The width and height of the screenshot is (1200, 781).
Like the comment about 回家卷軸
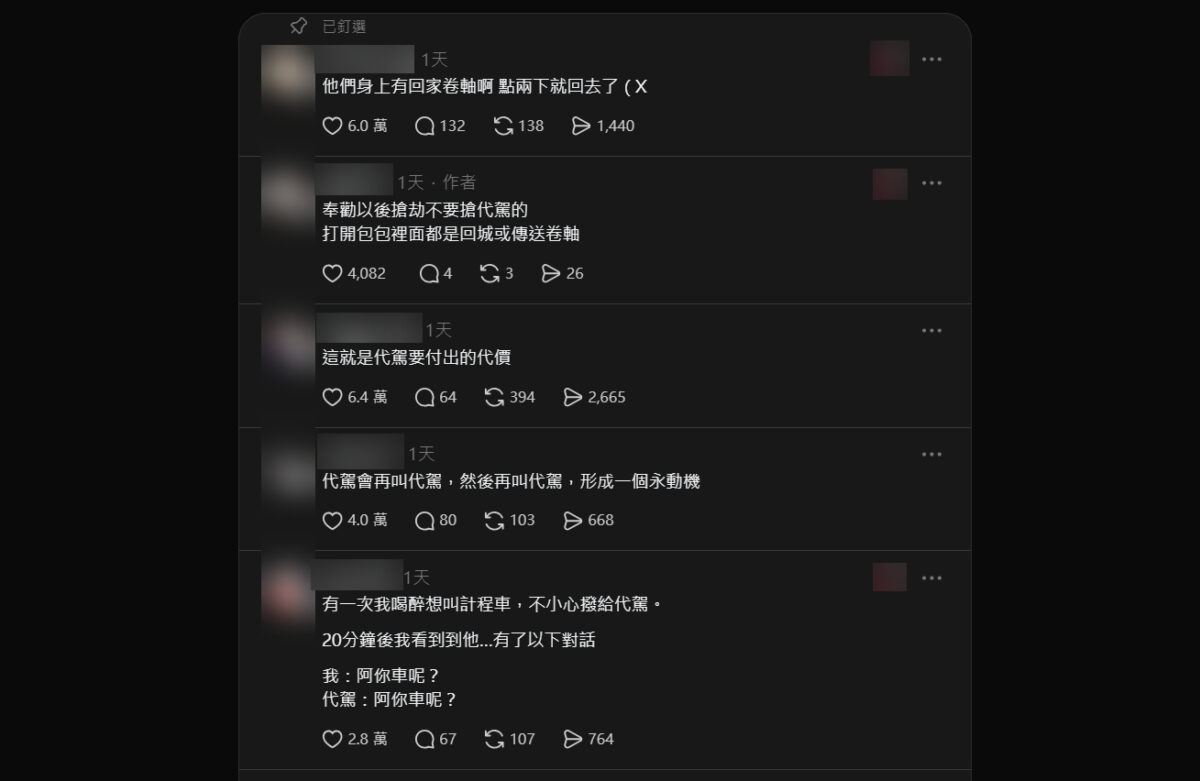(x=333, y=126)
